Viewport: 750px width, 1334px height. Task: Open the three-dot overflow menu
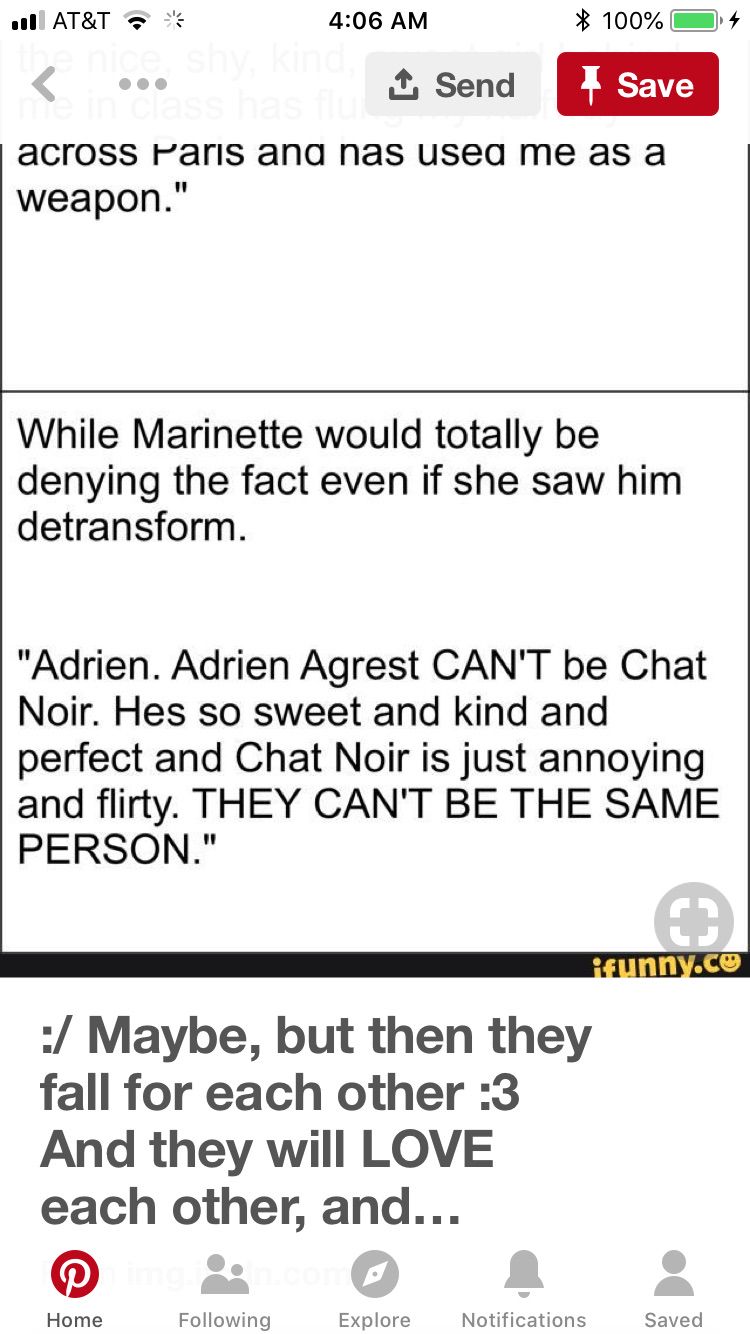coord(142,85)
